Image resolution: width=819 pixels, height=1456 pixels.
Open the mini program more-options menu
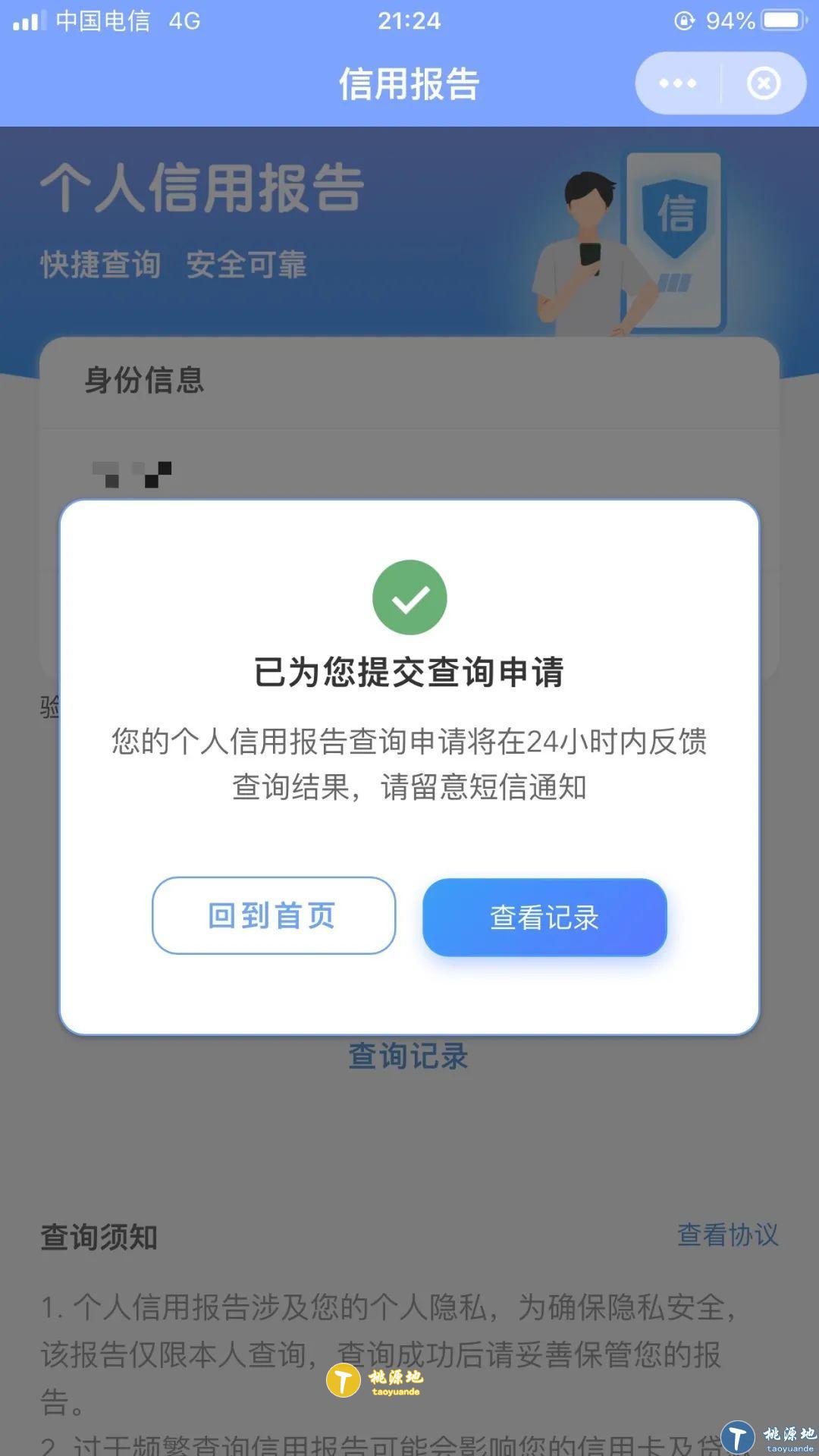[677, 83]
